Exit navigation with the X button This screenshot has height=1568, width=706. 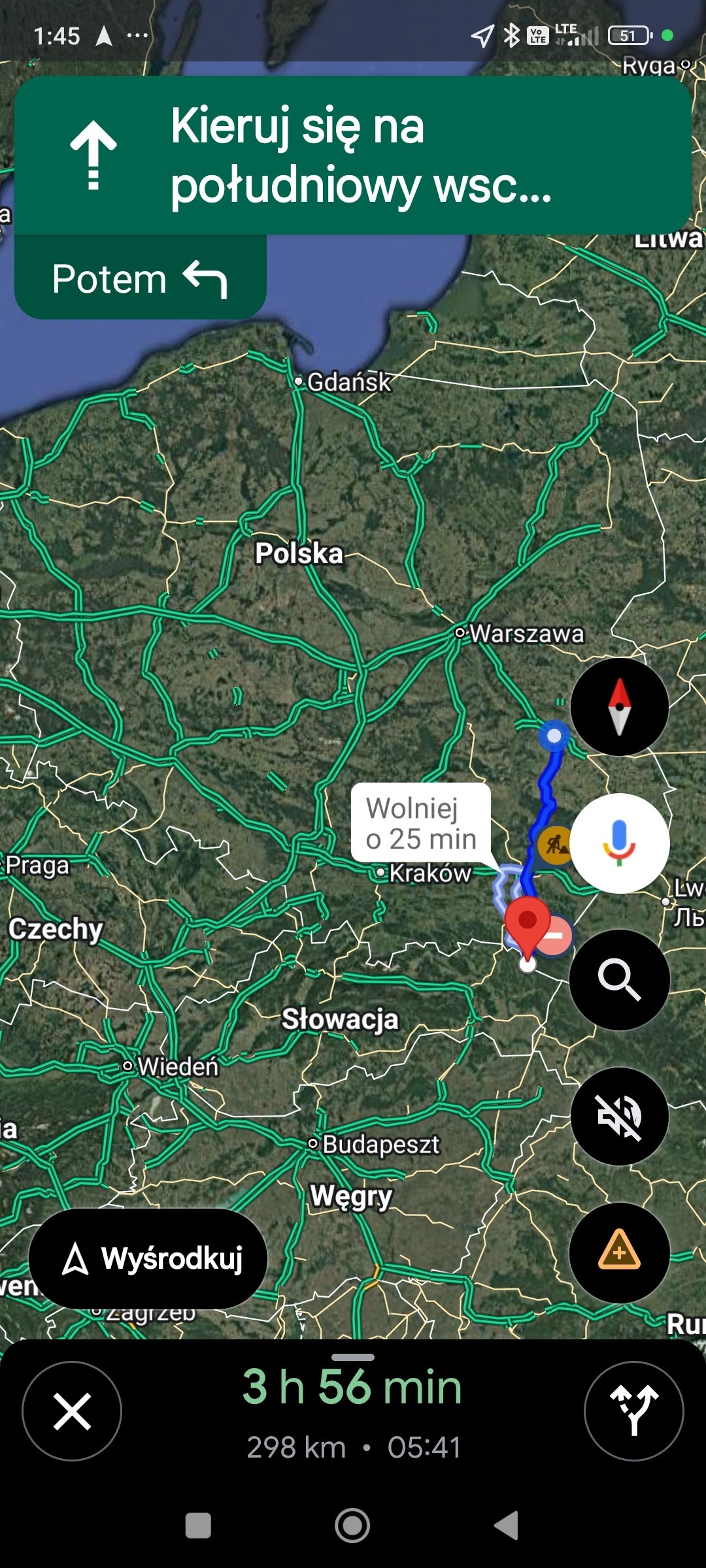72,1411
